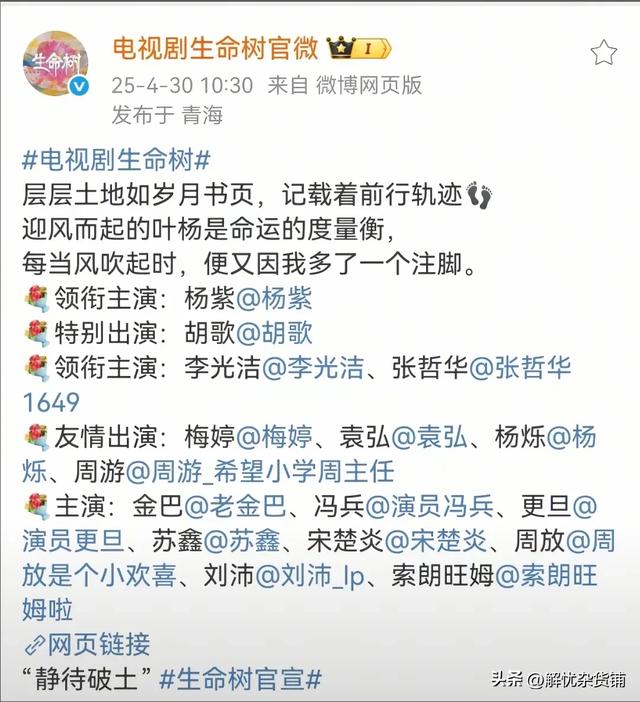
Task: Open the @袁弘 mention
Action: [x=433, y=436]
